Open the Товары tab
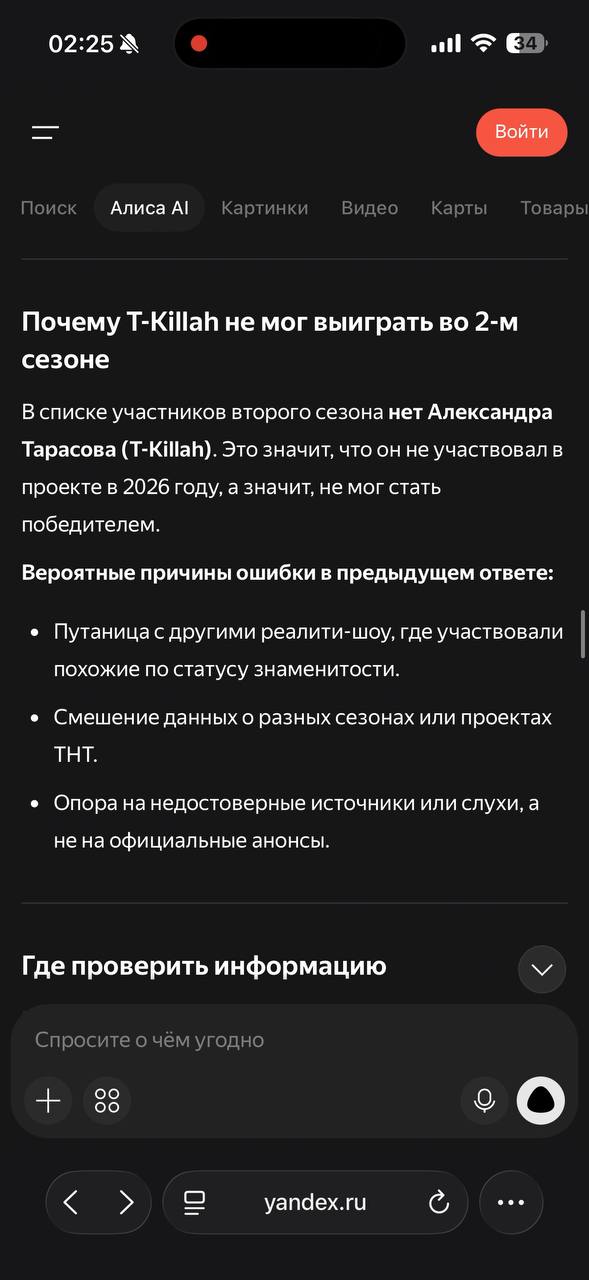Screen dimensions: 589x1280 (554, 208)
